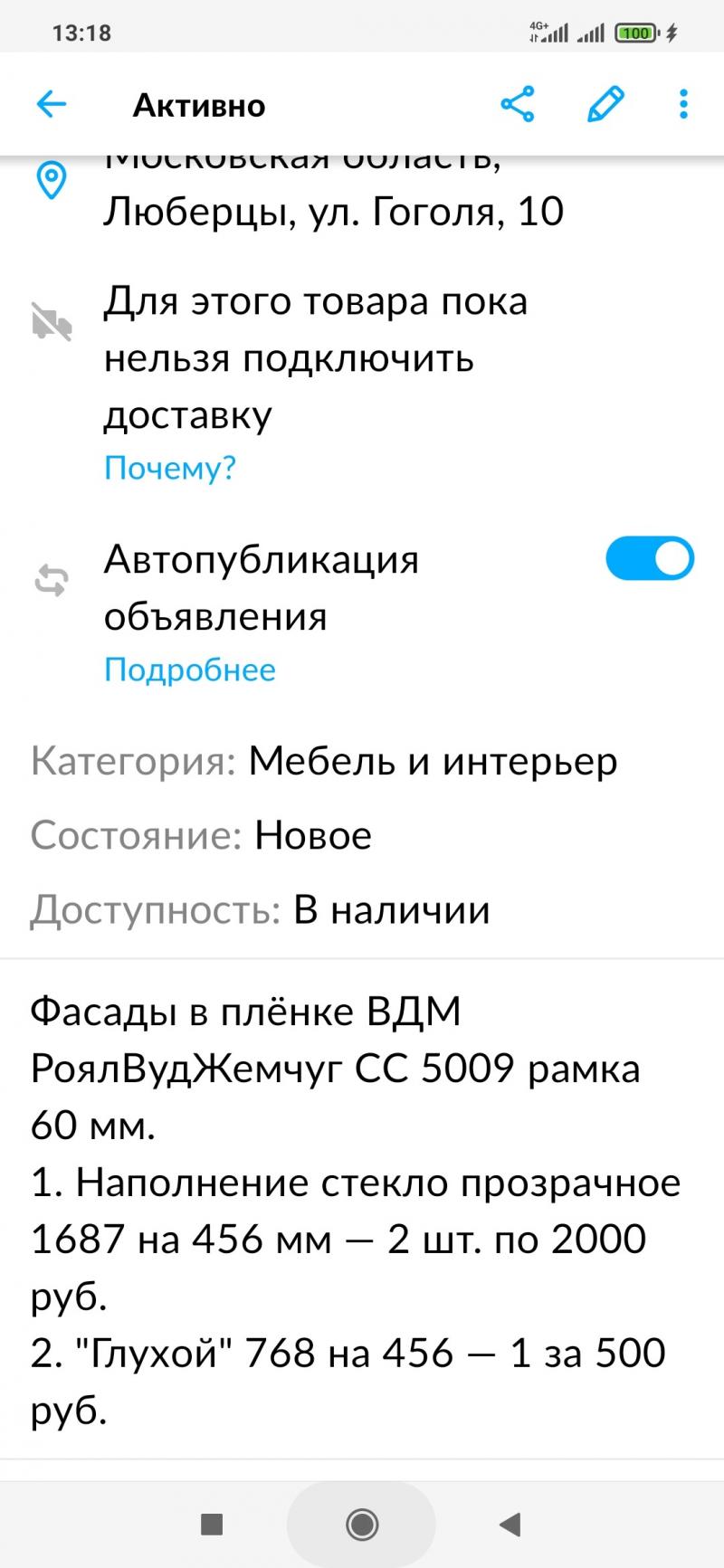Image resolution: width=724 pixels, height=1568 pixels.
Task: Open the "Подробнее" link under auto-publication
Action: [x=190, y=670]
